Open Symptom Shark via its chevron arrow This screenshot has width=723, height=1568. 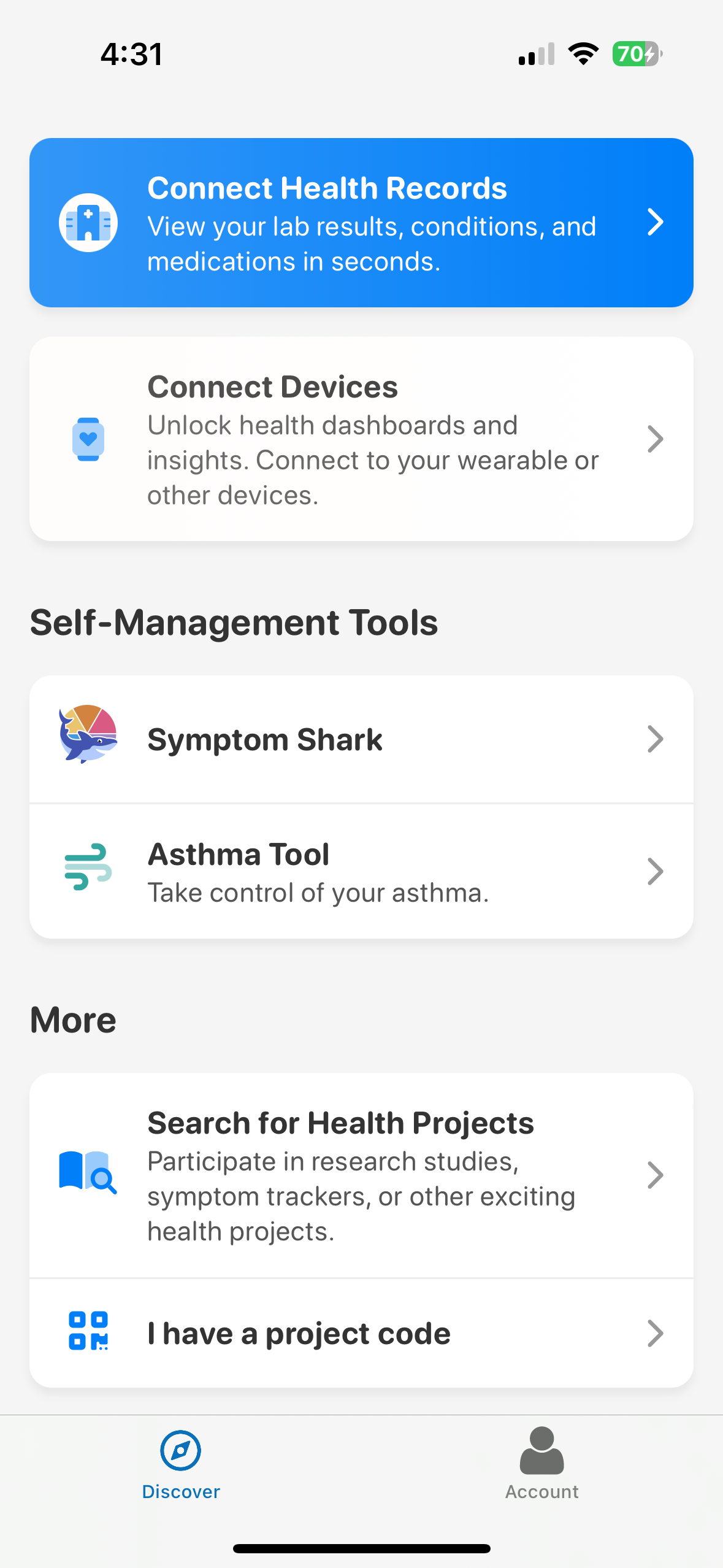tap(656, 739)
